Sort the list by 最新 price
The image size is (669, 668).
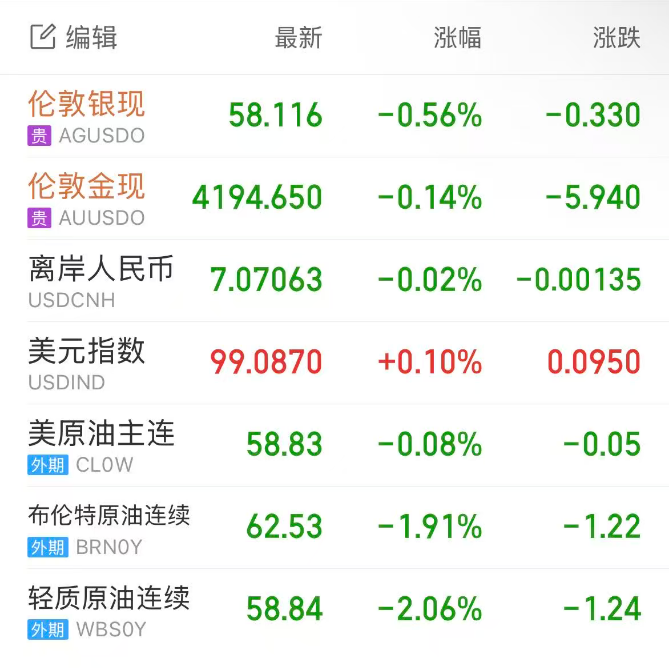click(x=298, y=38)
